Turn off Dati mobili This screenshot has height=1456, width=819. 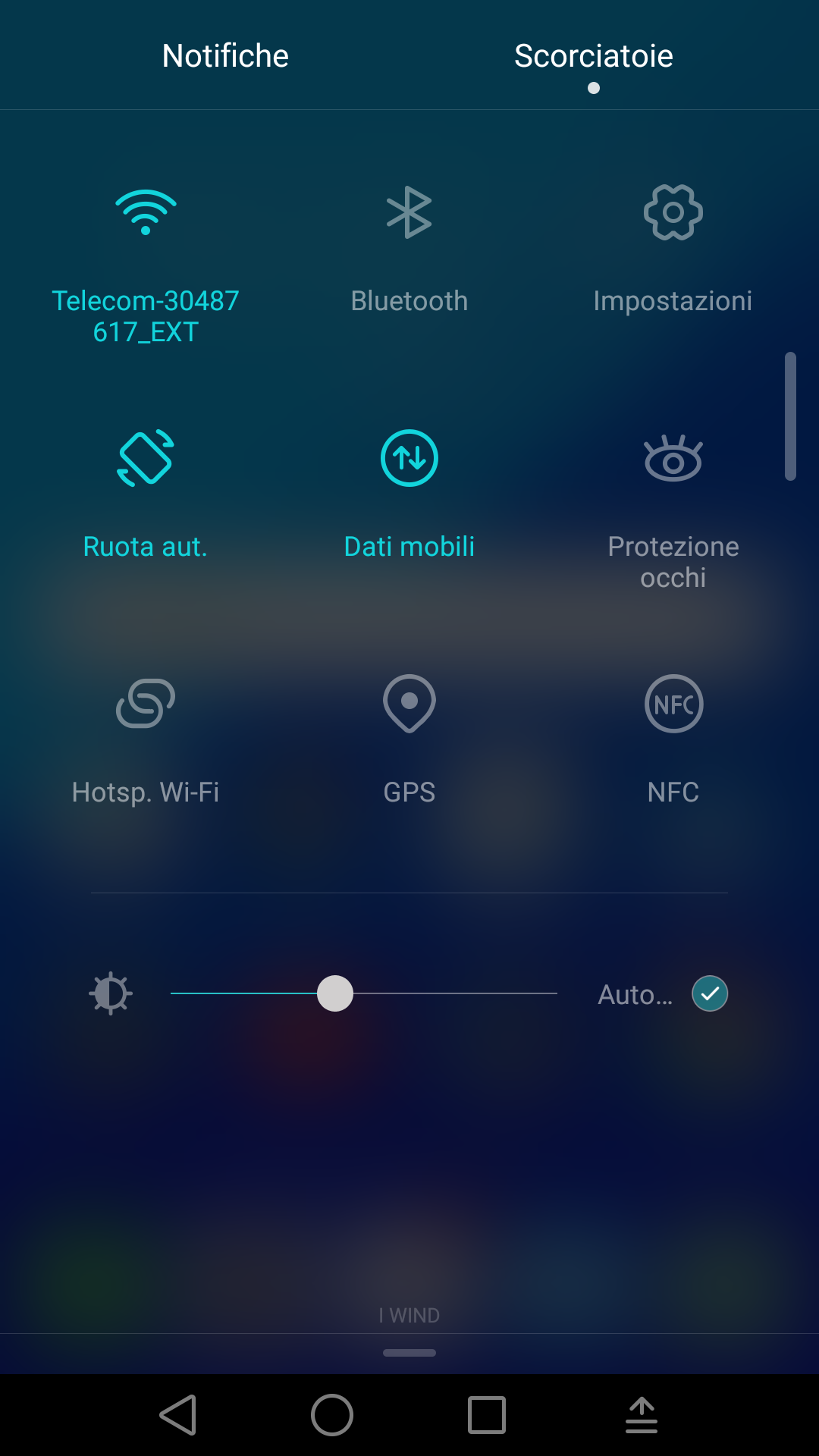tap(409, 458)
